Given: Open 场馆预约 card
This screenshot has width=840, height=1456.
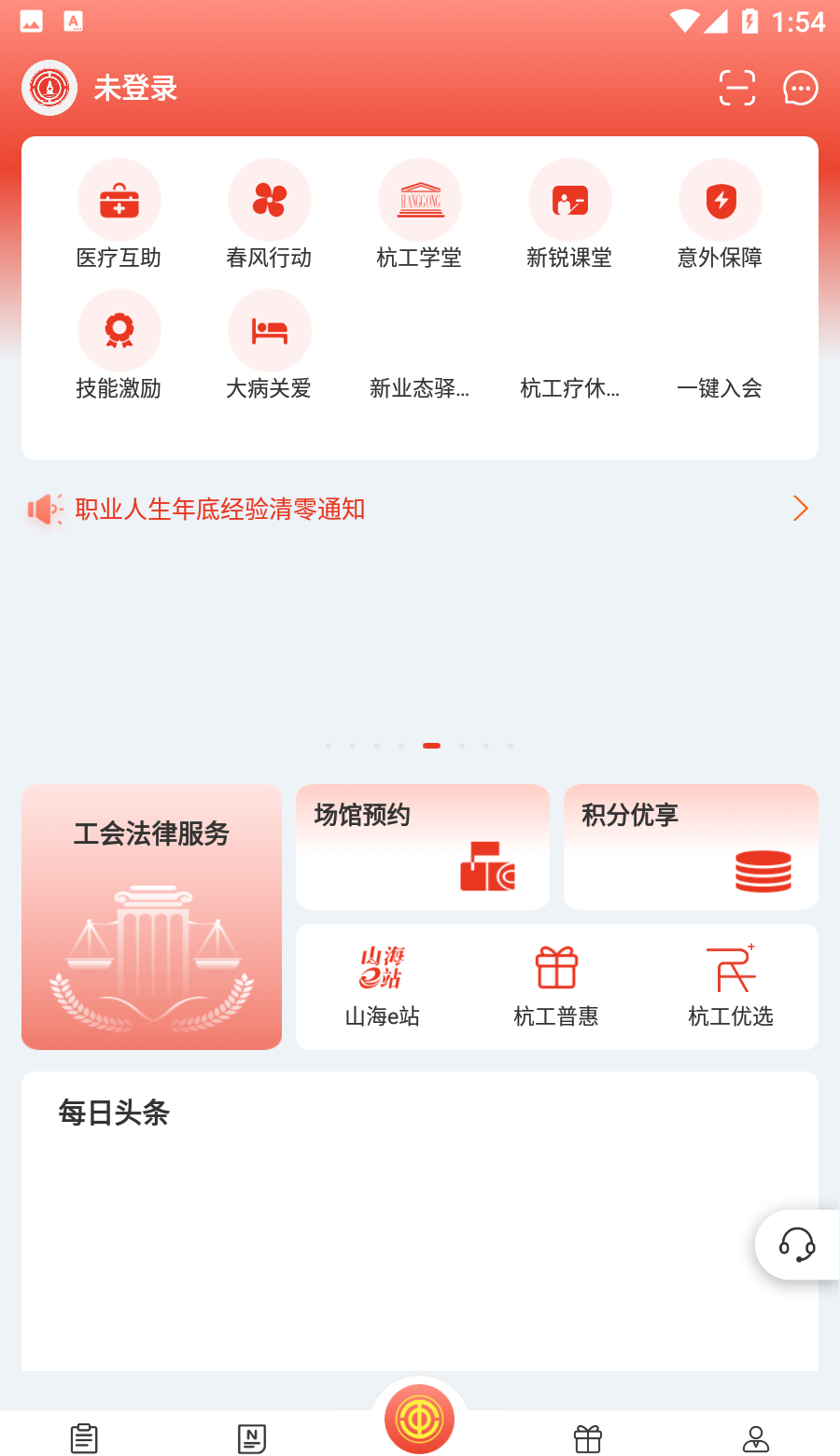Looking at the screenshot, I should pos(423,847).
